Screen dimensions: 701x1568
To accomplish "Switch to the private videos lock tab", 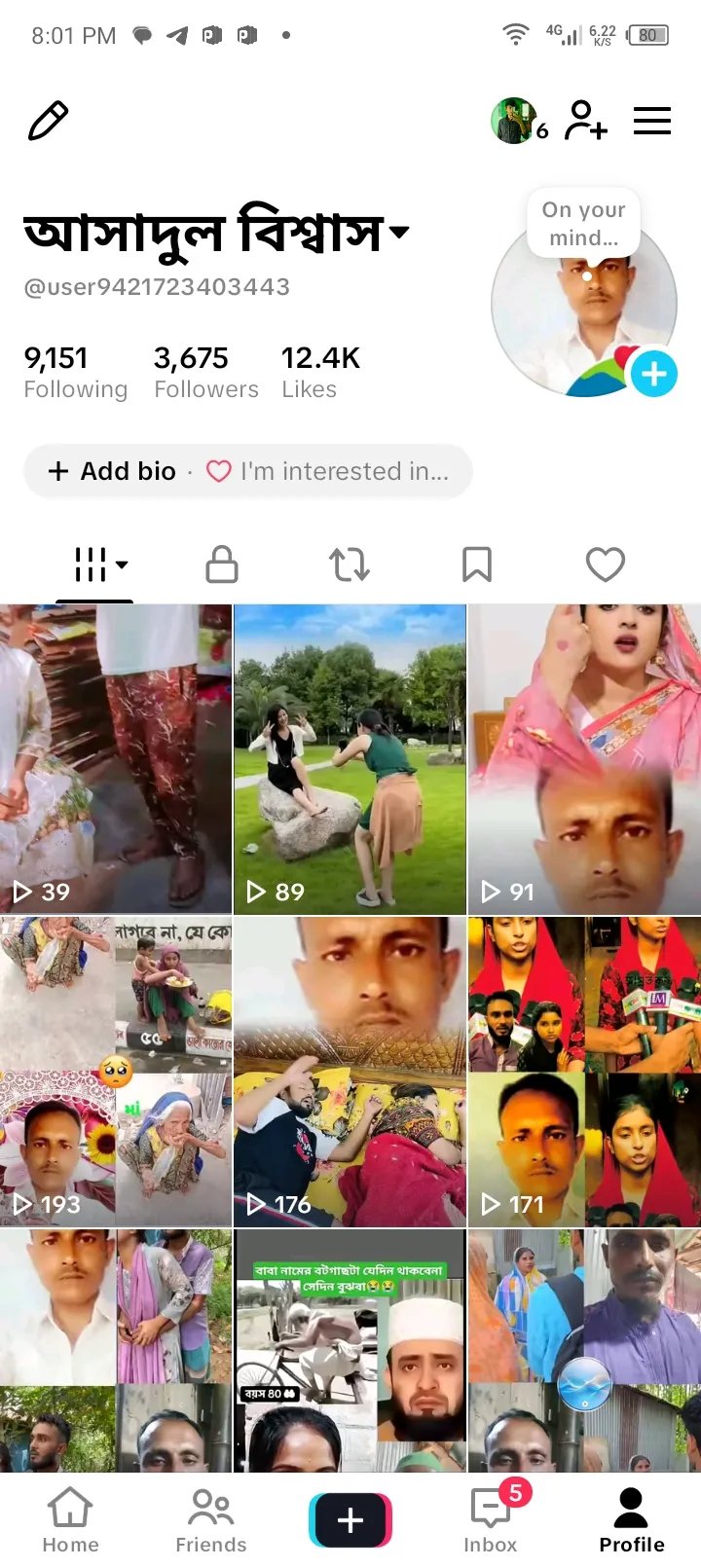I will tap(222, 565).
